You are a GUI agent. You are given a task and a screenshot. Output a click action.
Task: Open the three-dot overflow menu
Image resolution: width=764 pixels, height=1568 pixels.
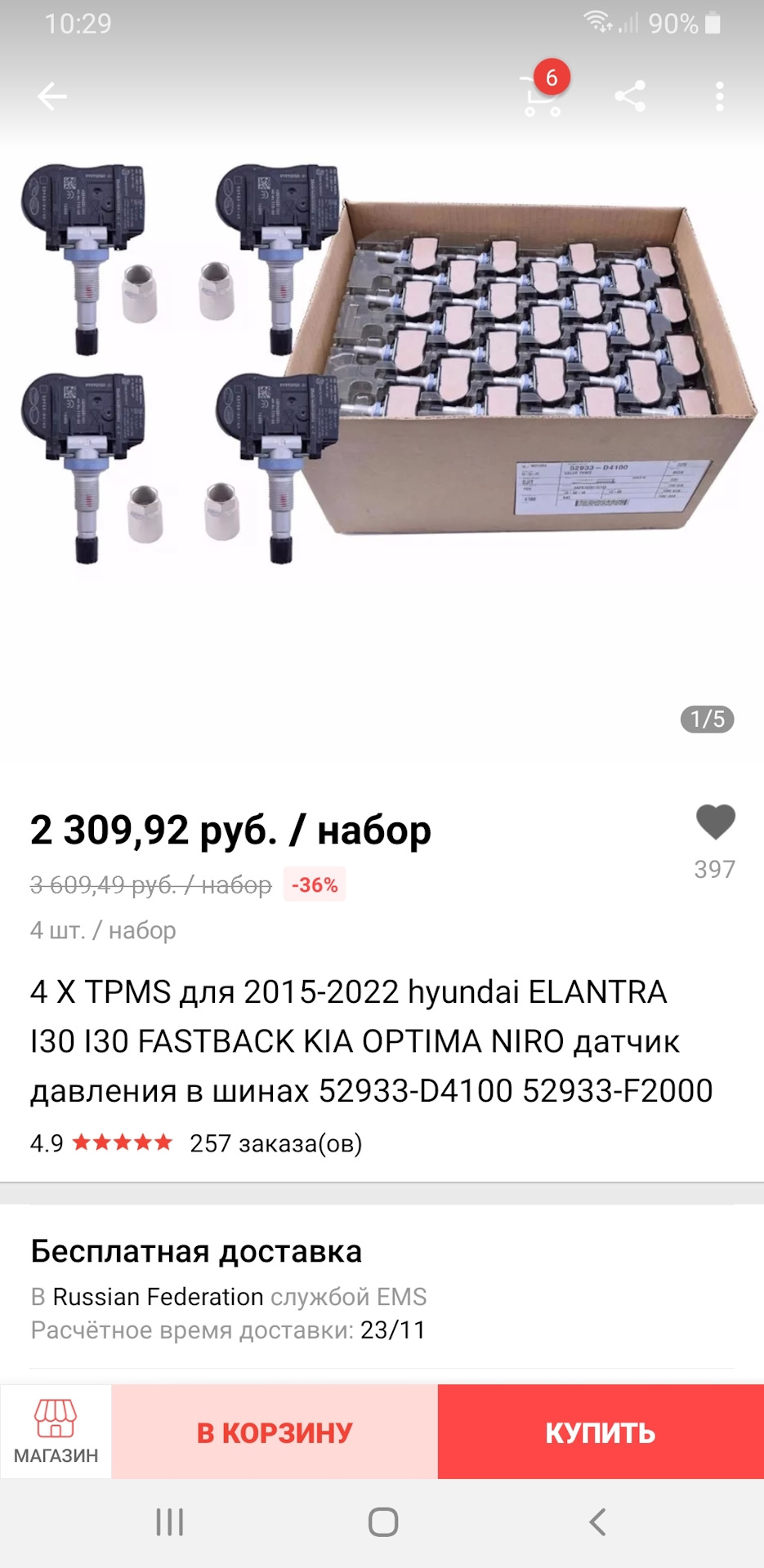(719, 96)
